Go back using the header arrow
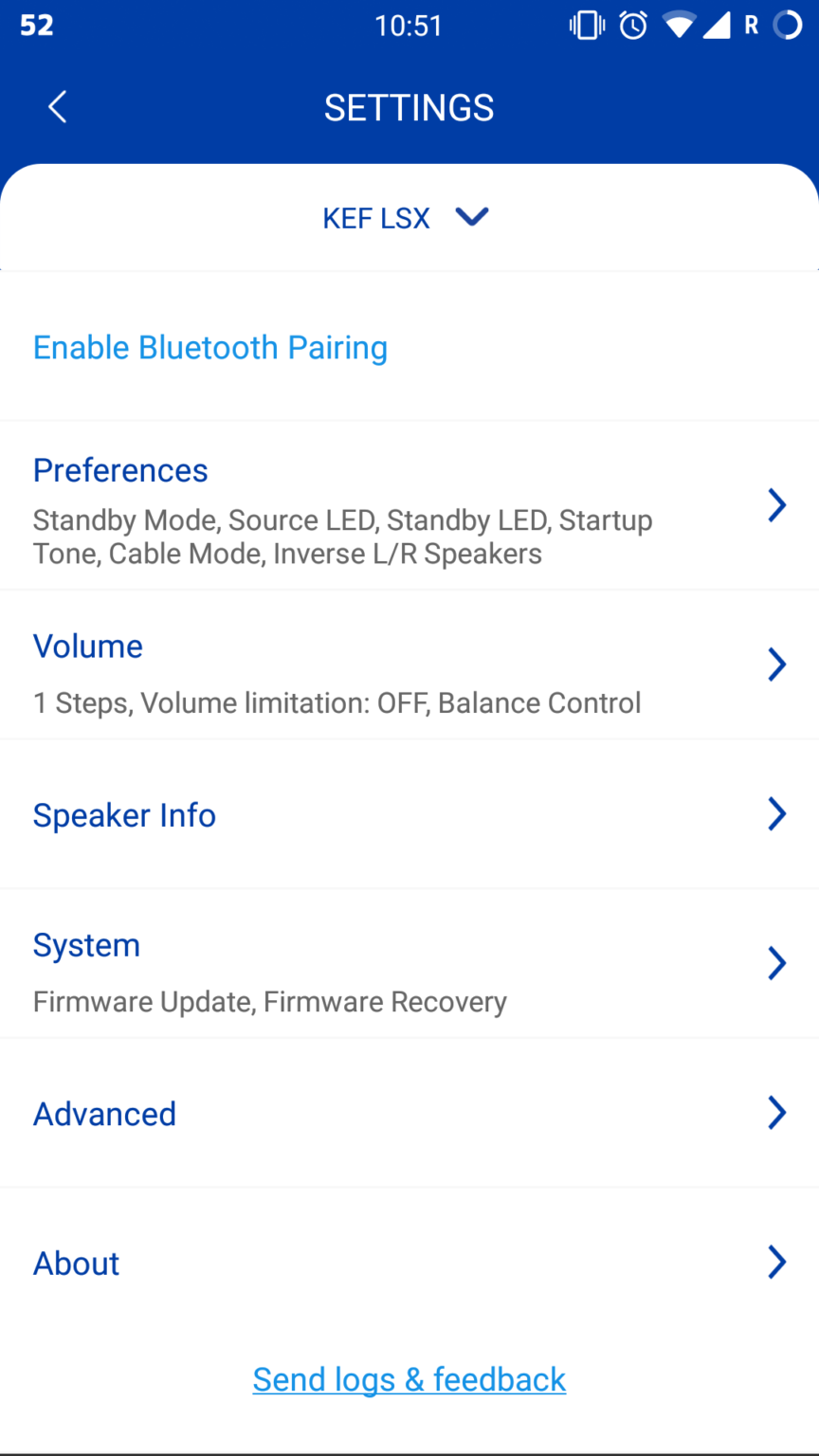Viewport: 819px width, 1456px height. coord(58,107)
